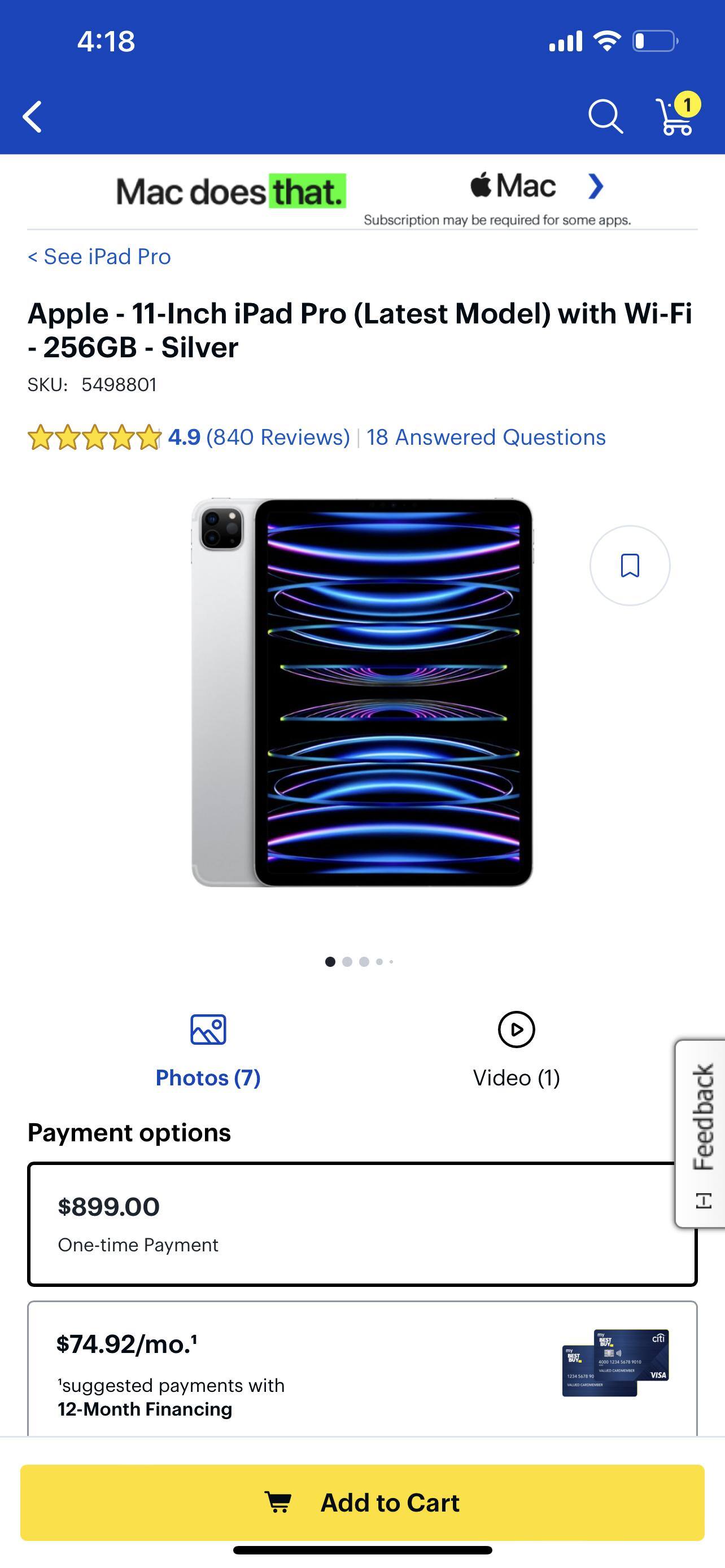Tap the five-star rating display
Viewport: 725px width, 1568px height.
(91, 437)
